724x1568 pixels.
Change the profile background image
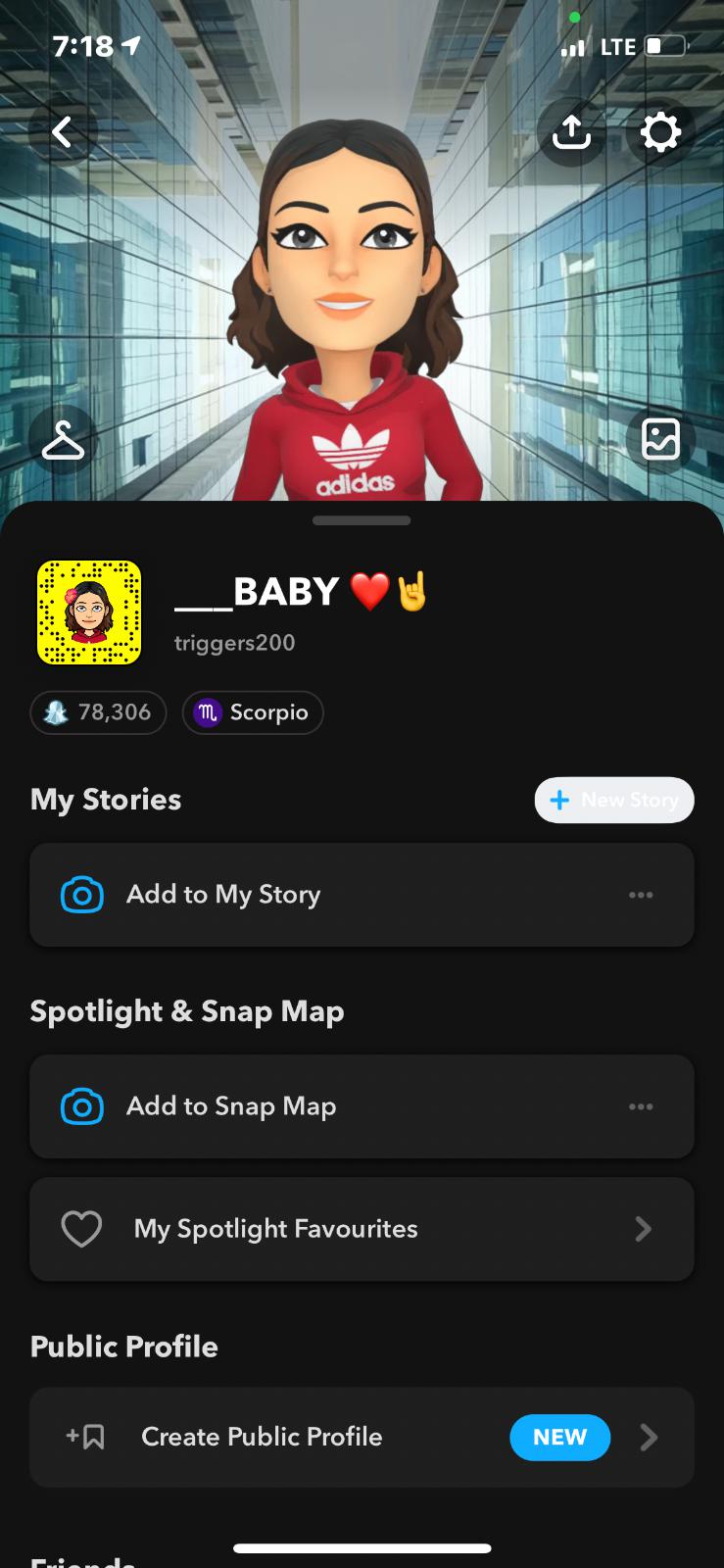point(659,440)
